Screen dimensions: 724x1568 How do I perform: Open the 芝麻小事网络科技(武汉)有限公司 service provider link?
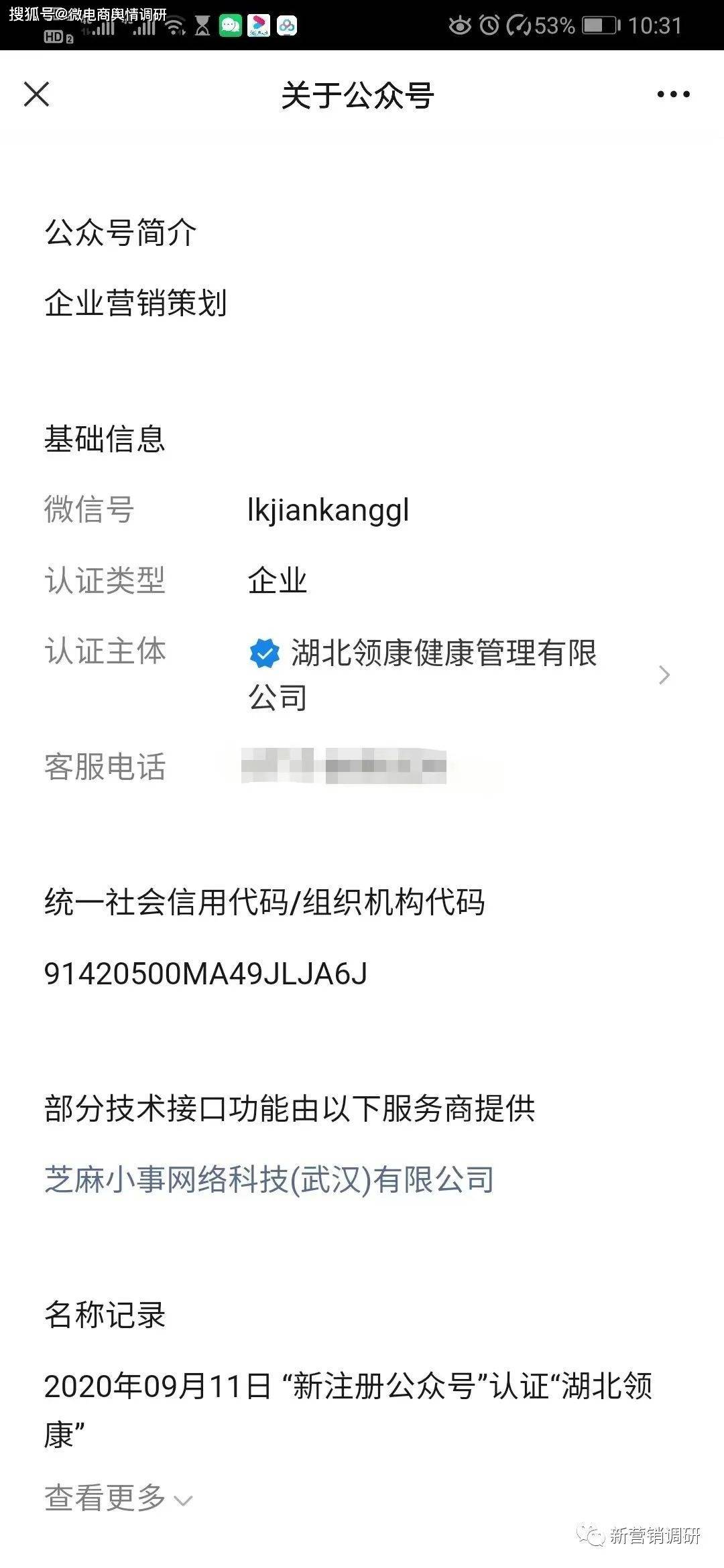coord(269,1179)
